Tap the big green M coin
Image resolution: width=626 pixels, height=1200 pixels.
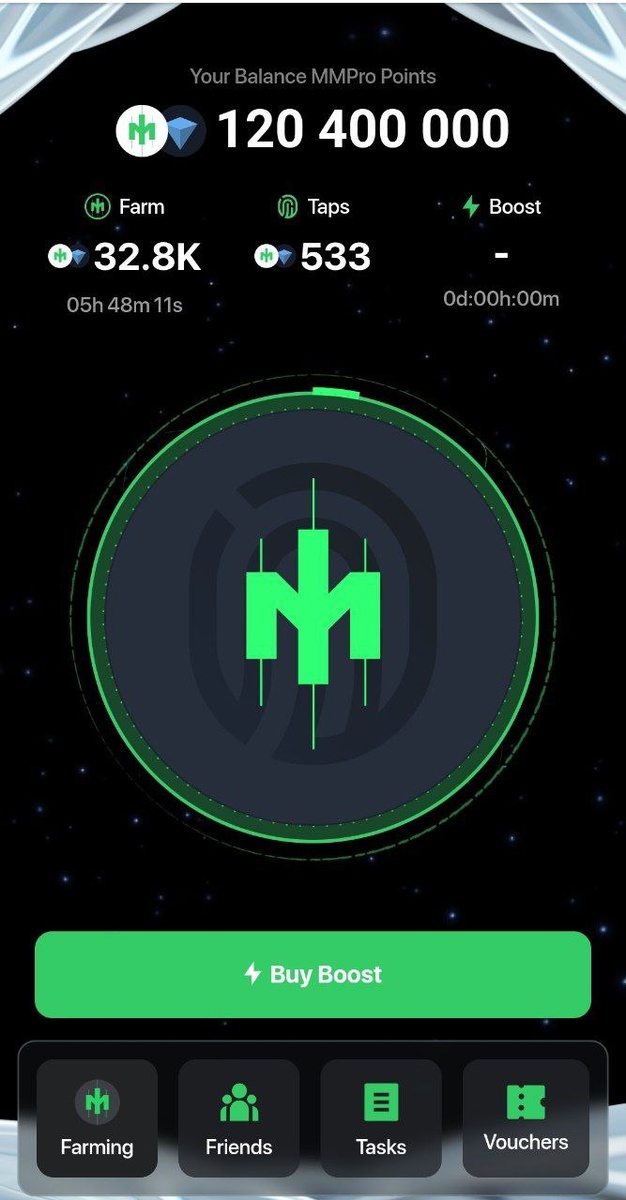[313, 613]
